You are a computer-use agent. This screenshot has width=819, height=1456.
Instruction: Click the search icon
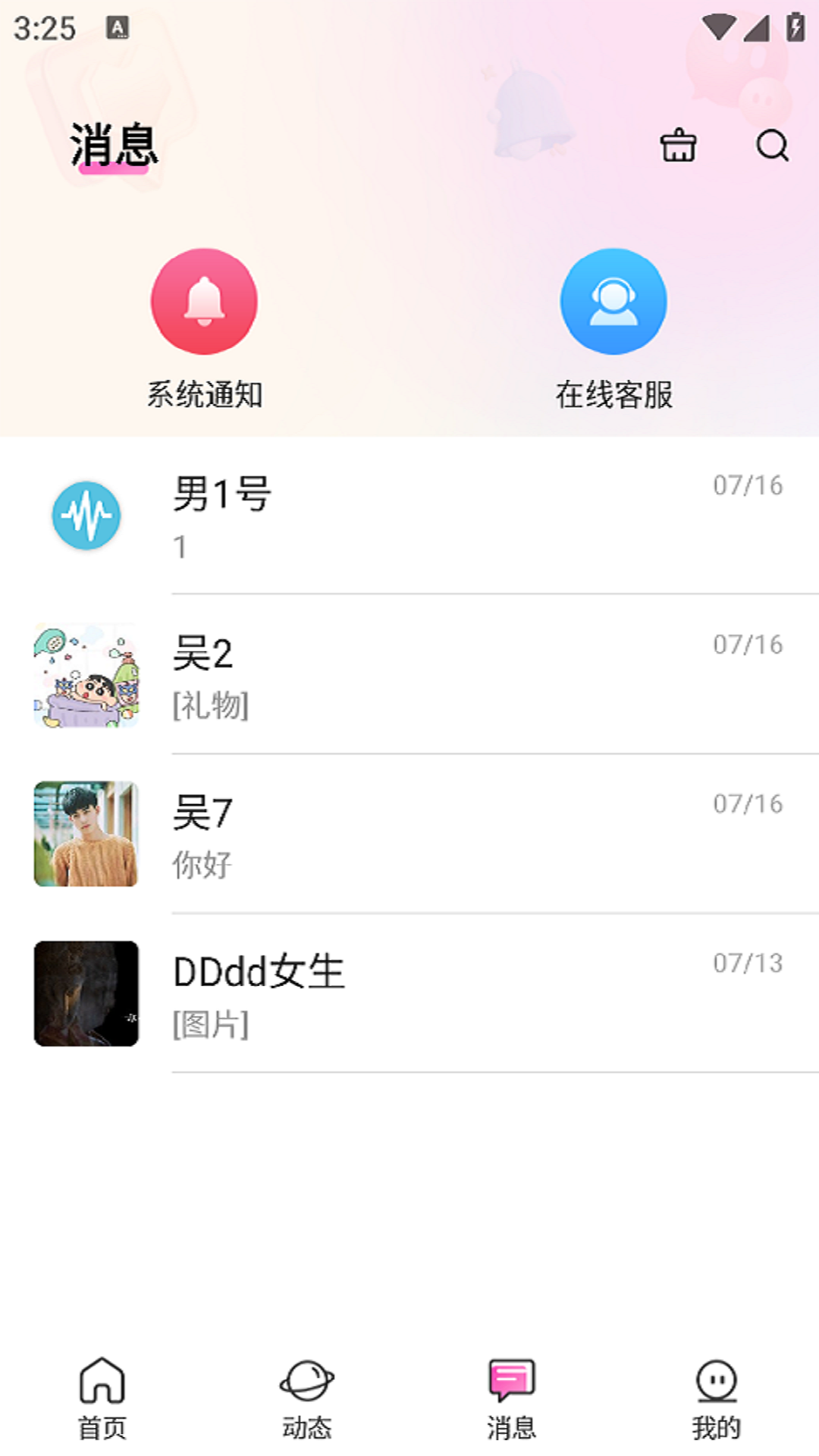coord(772,148)
